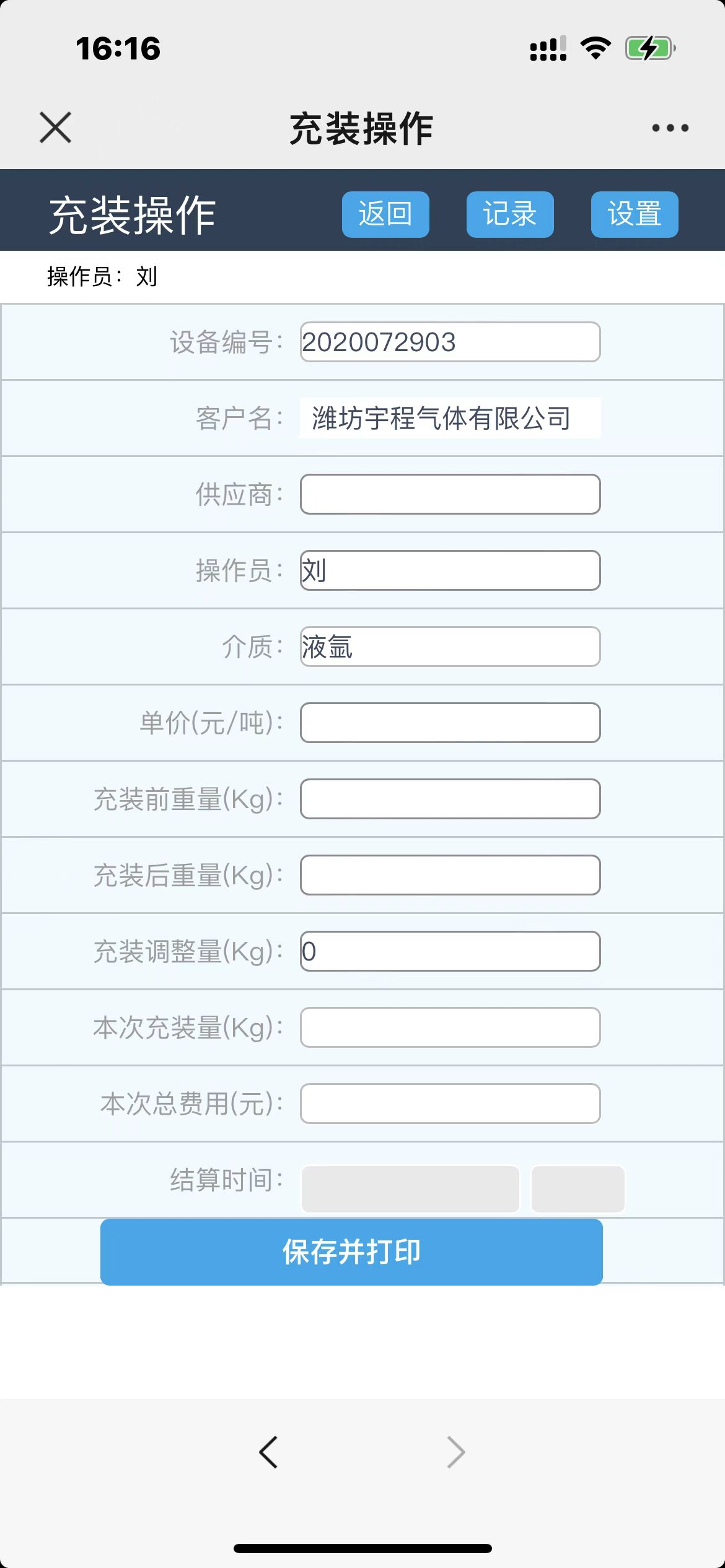This screenshot has height=1568, width=725.
Task: Open the three-dot more options menu
Action: (x=670, y=128)
